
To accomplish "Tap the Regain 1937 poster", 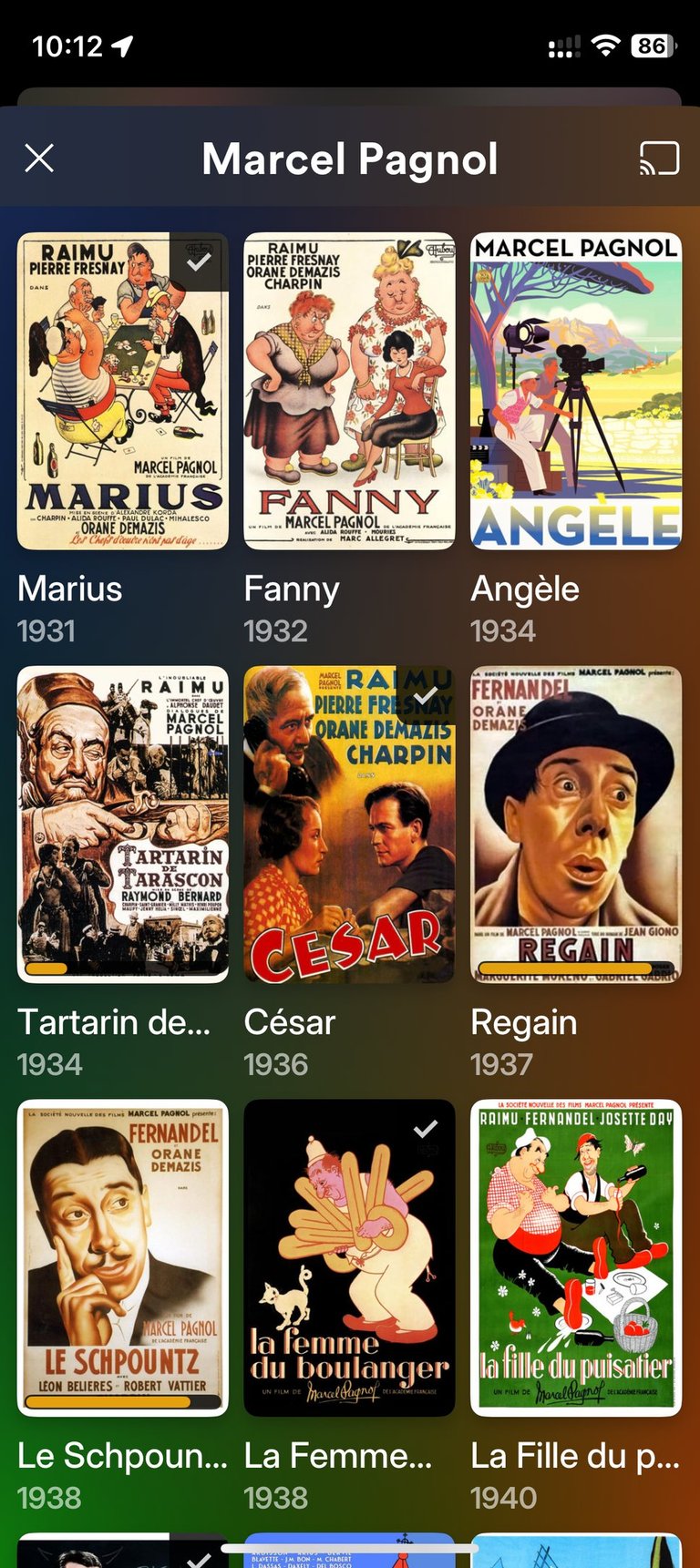I will tap(575, 825).
